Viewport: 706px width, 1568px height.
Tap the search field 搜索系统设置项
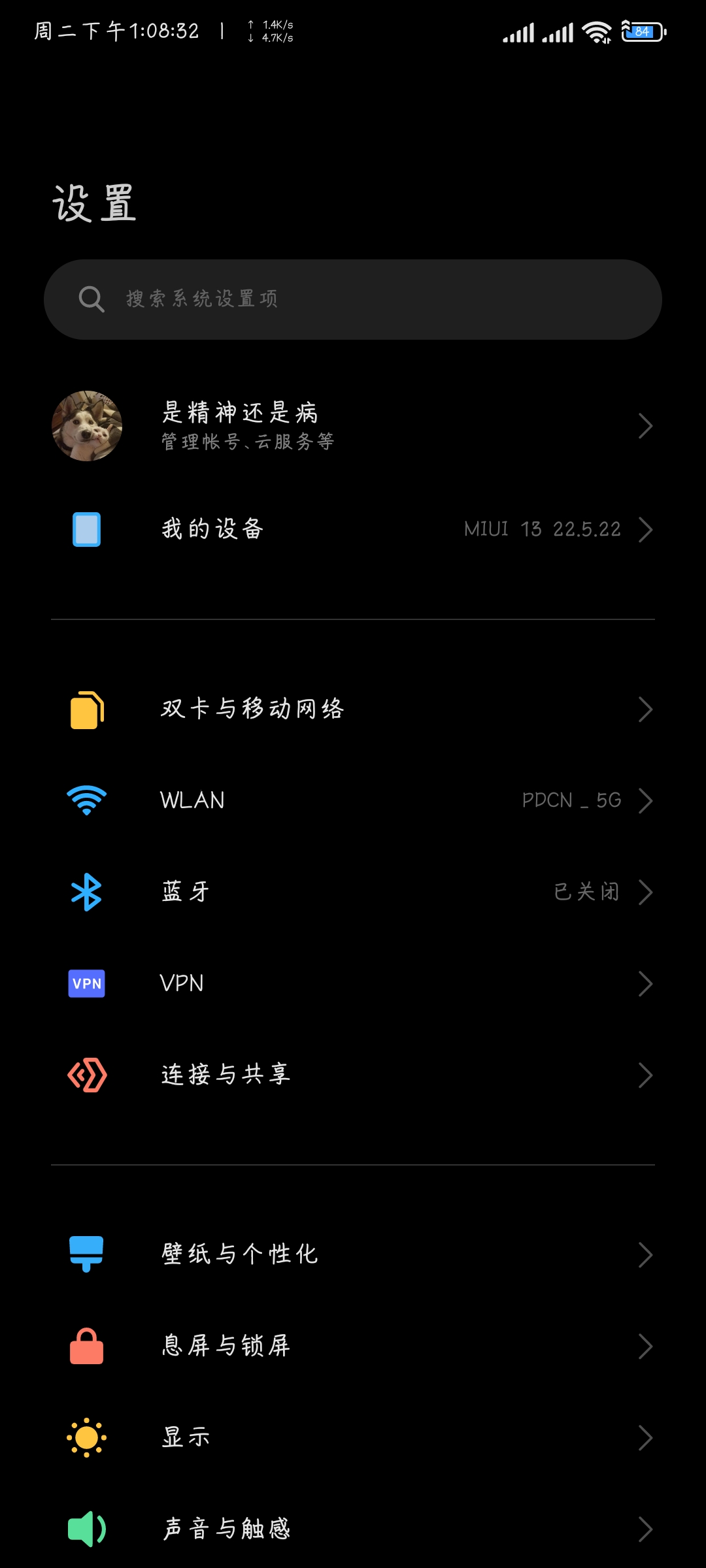point(353,299)
